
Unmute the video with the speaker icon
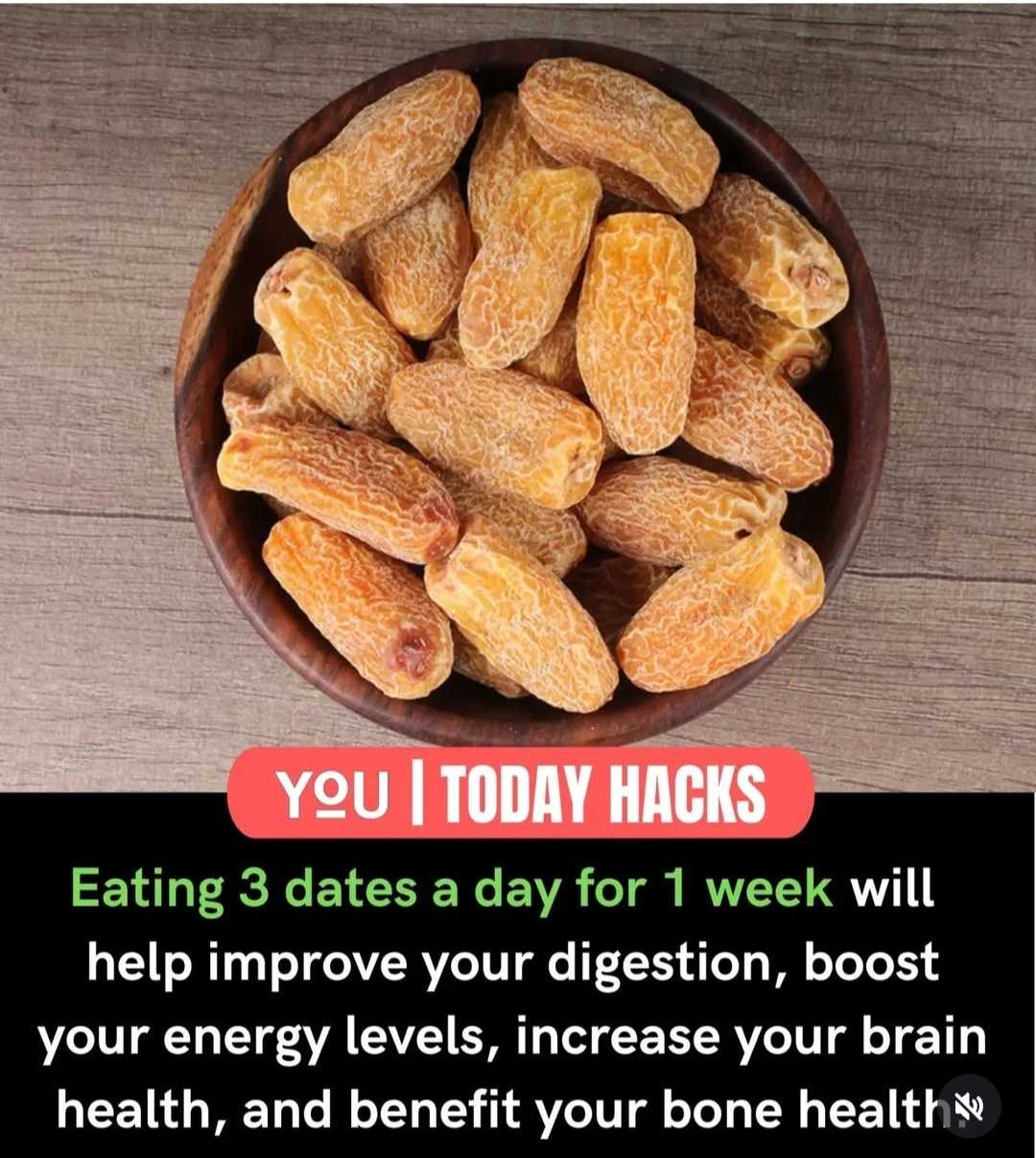coord(970,1107)
